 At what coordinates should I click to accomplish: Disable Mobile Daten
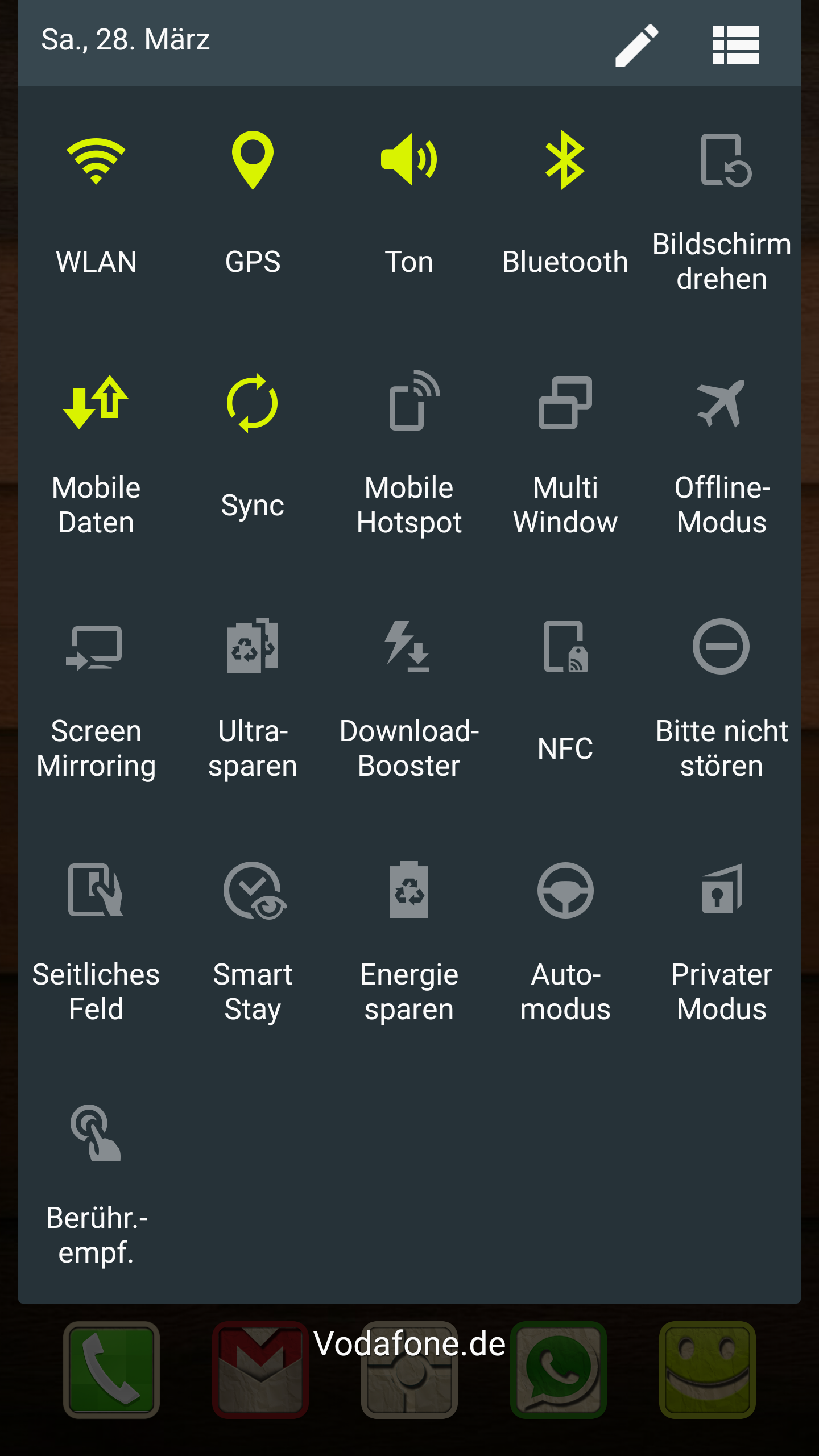pos(96,404)
